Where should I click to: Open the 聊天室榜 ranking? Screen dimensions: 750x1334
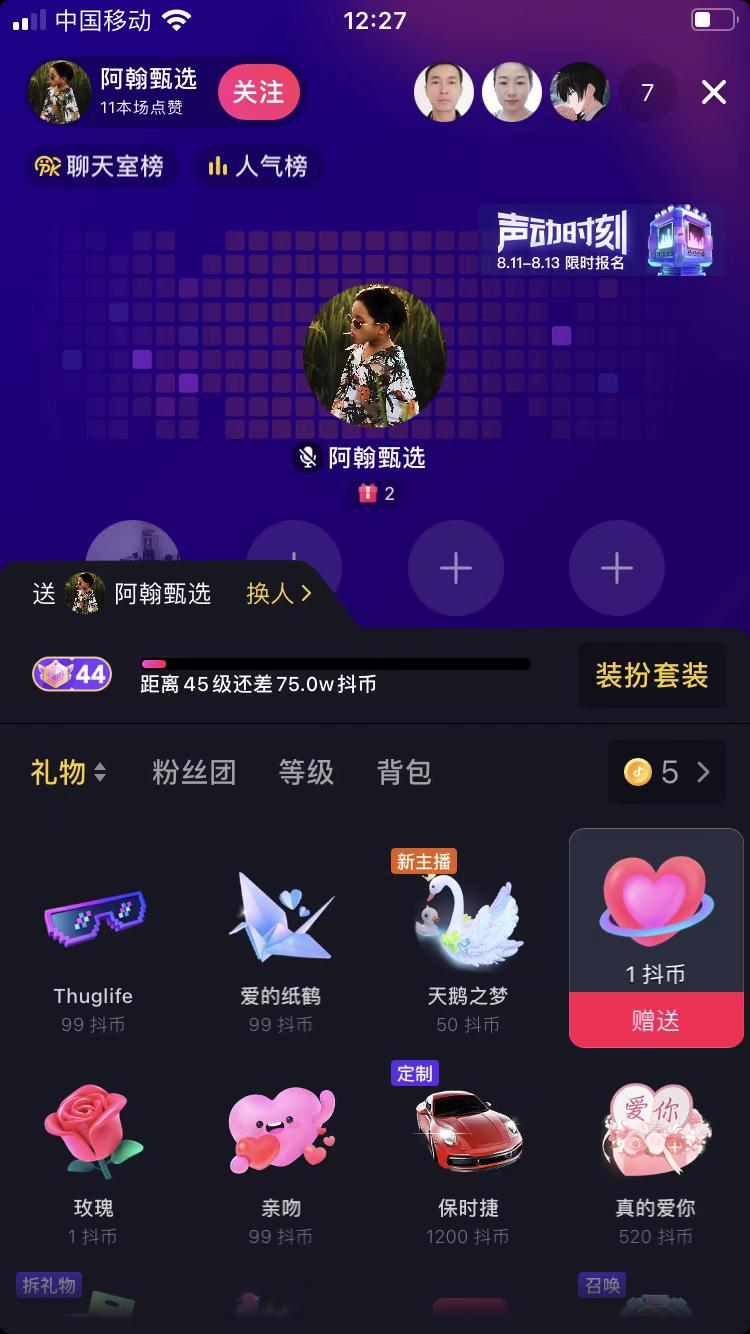101,166
